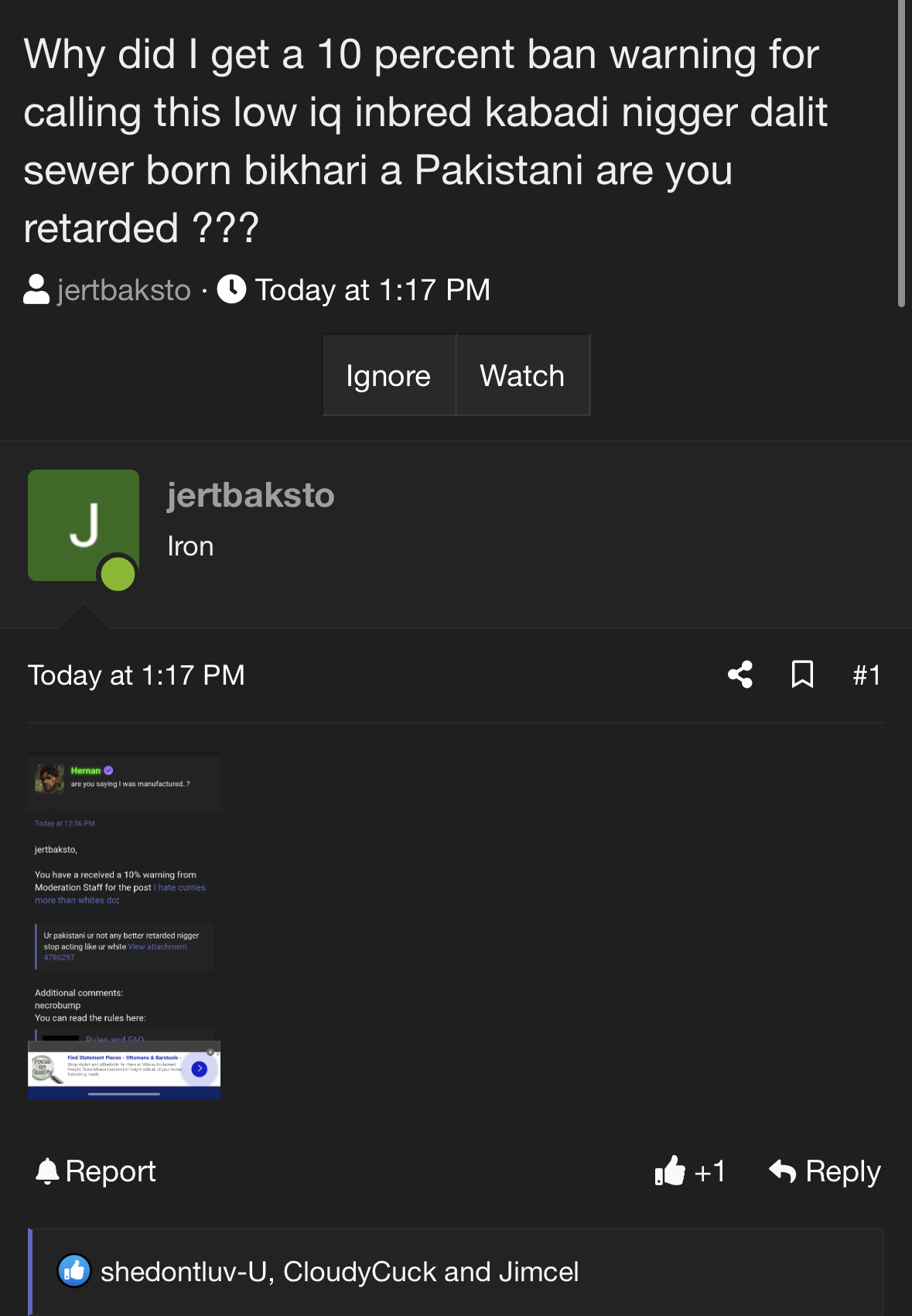912x1316 pixels.
Task: Click the bookmark icon to save the post
Action: pos(803,674)
